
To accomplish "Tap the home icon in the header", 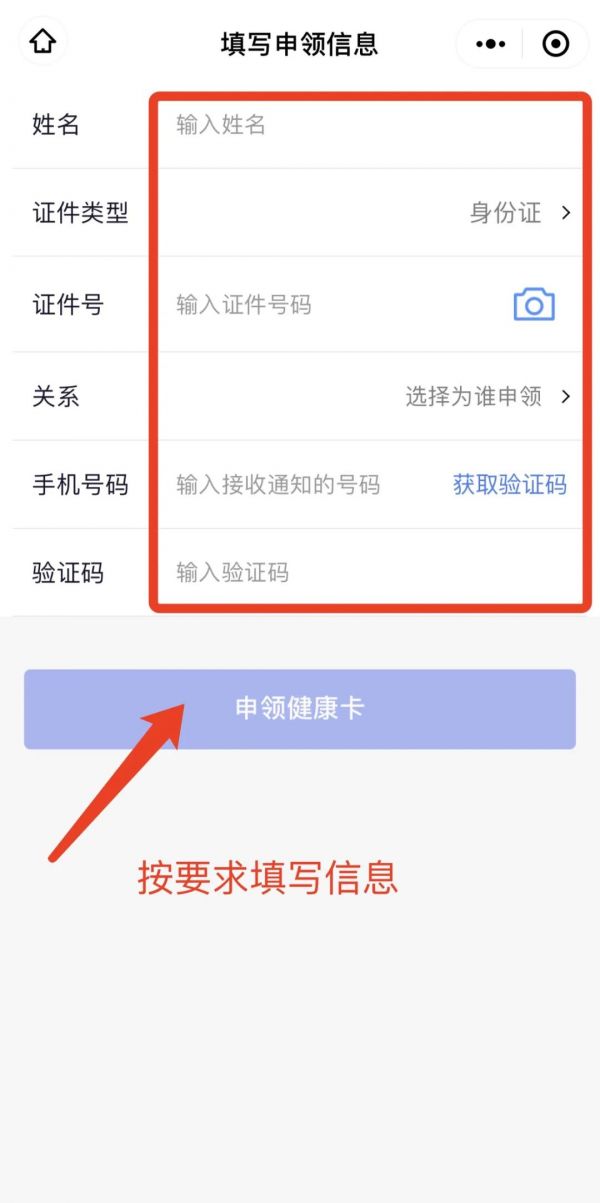I will 43,43.
